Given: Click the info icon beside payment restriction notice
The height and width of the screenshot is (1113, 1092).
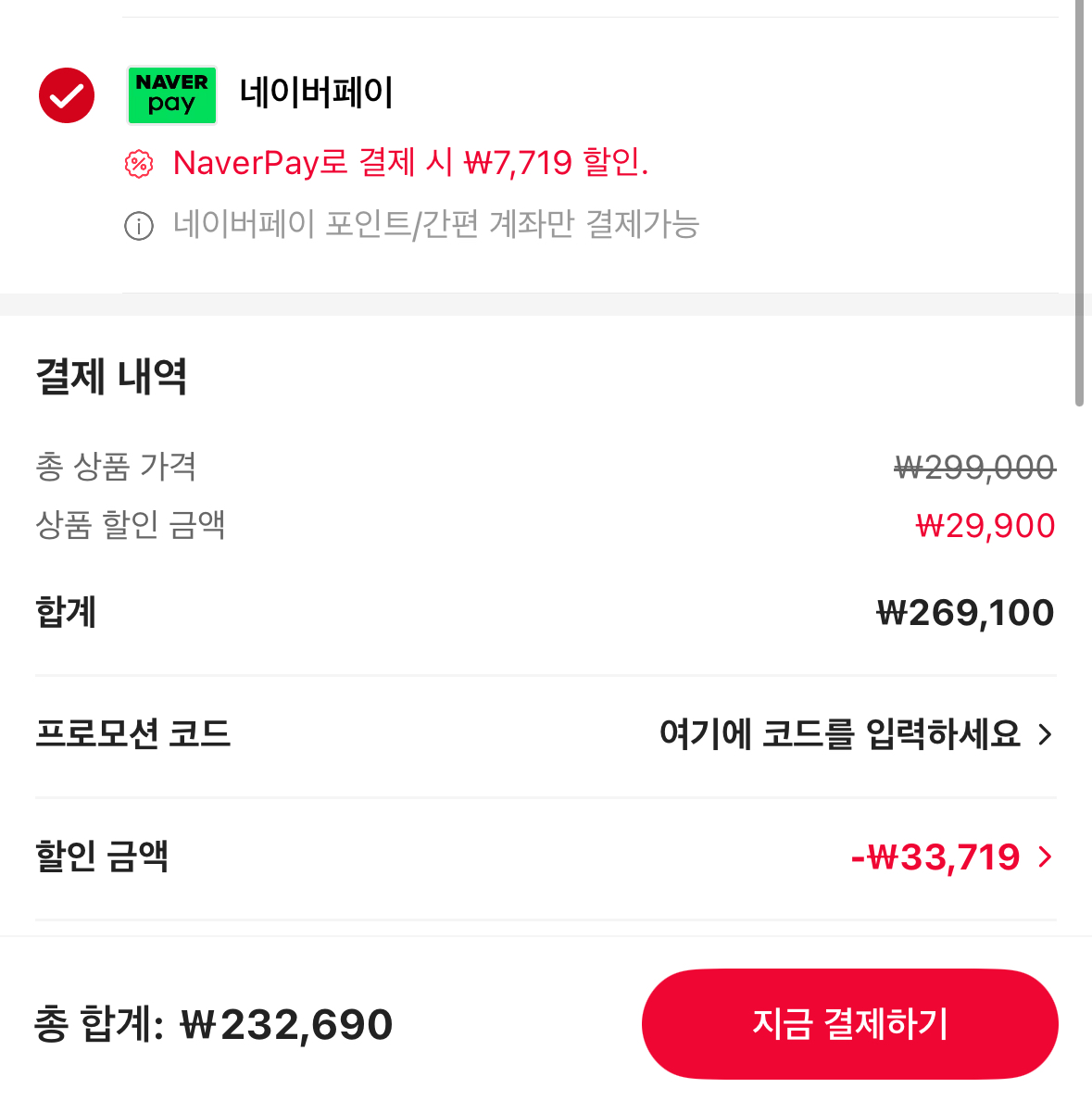Looking at the screenshot, I should pos(139,225).
